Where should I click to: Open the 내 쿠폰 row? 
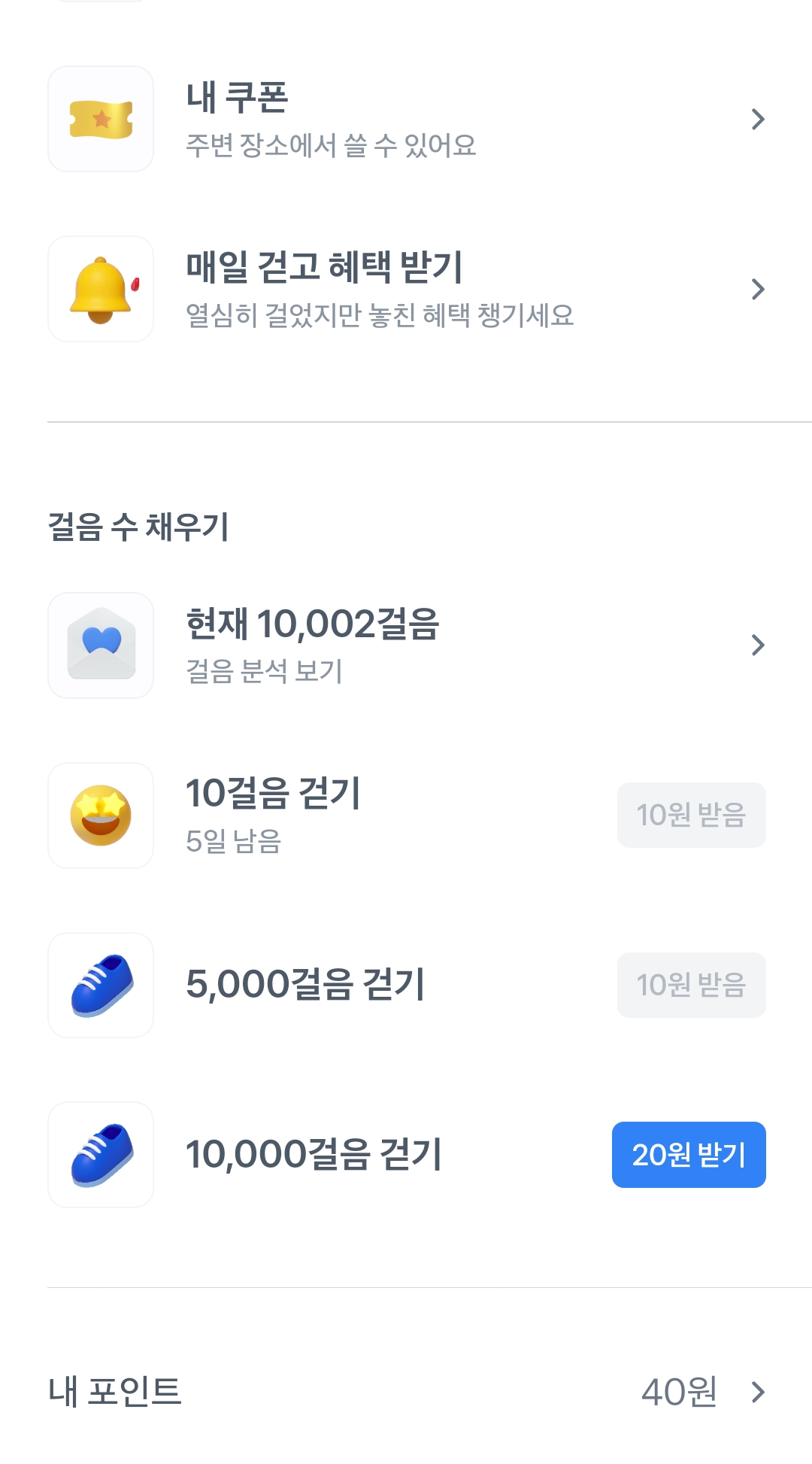click(x=406, y=119)
